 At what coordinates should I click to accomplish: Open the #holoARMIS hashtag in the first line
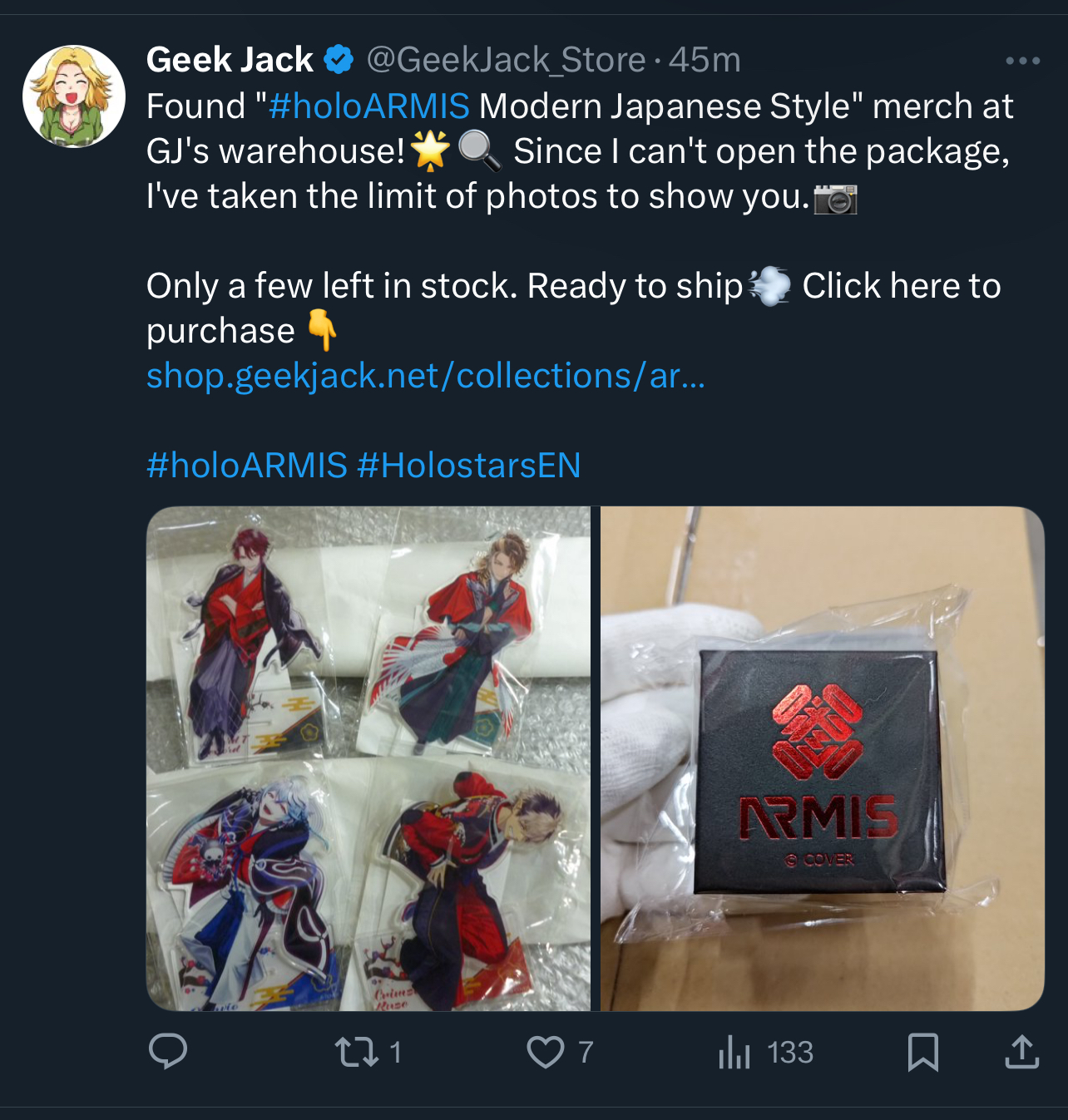[369, 106]
